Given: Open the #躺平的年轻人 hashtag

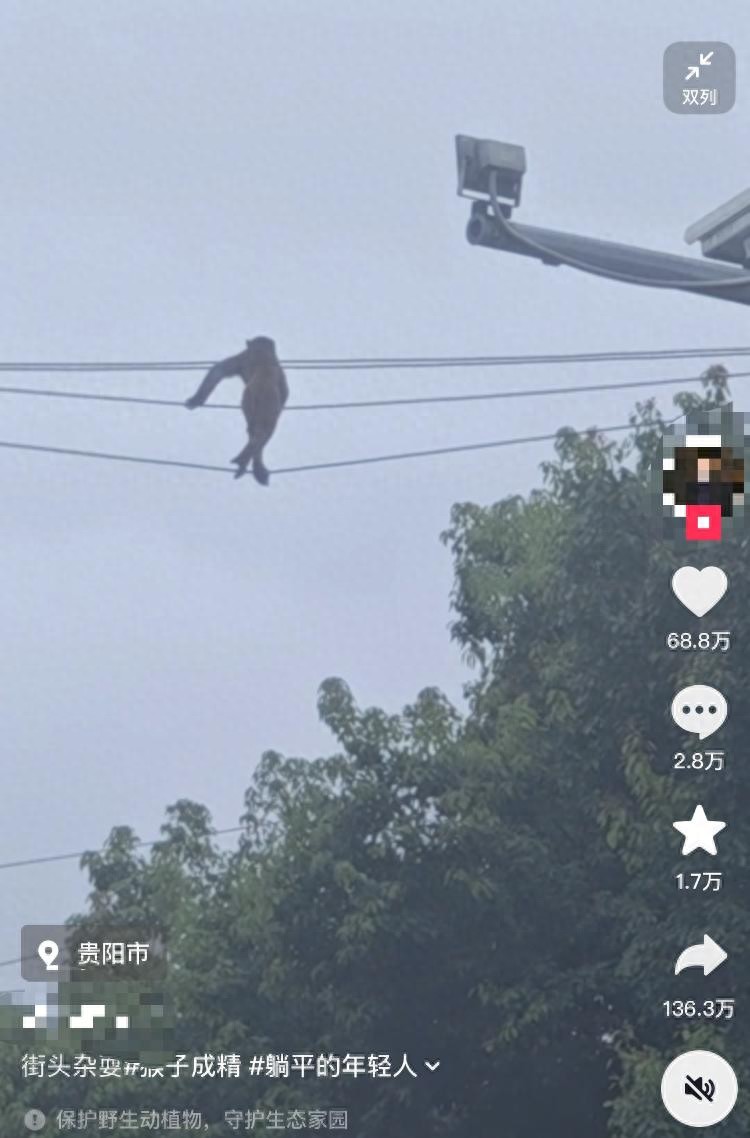Looking at the screenshot, I should coord(333,1066).
